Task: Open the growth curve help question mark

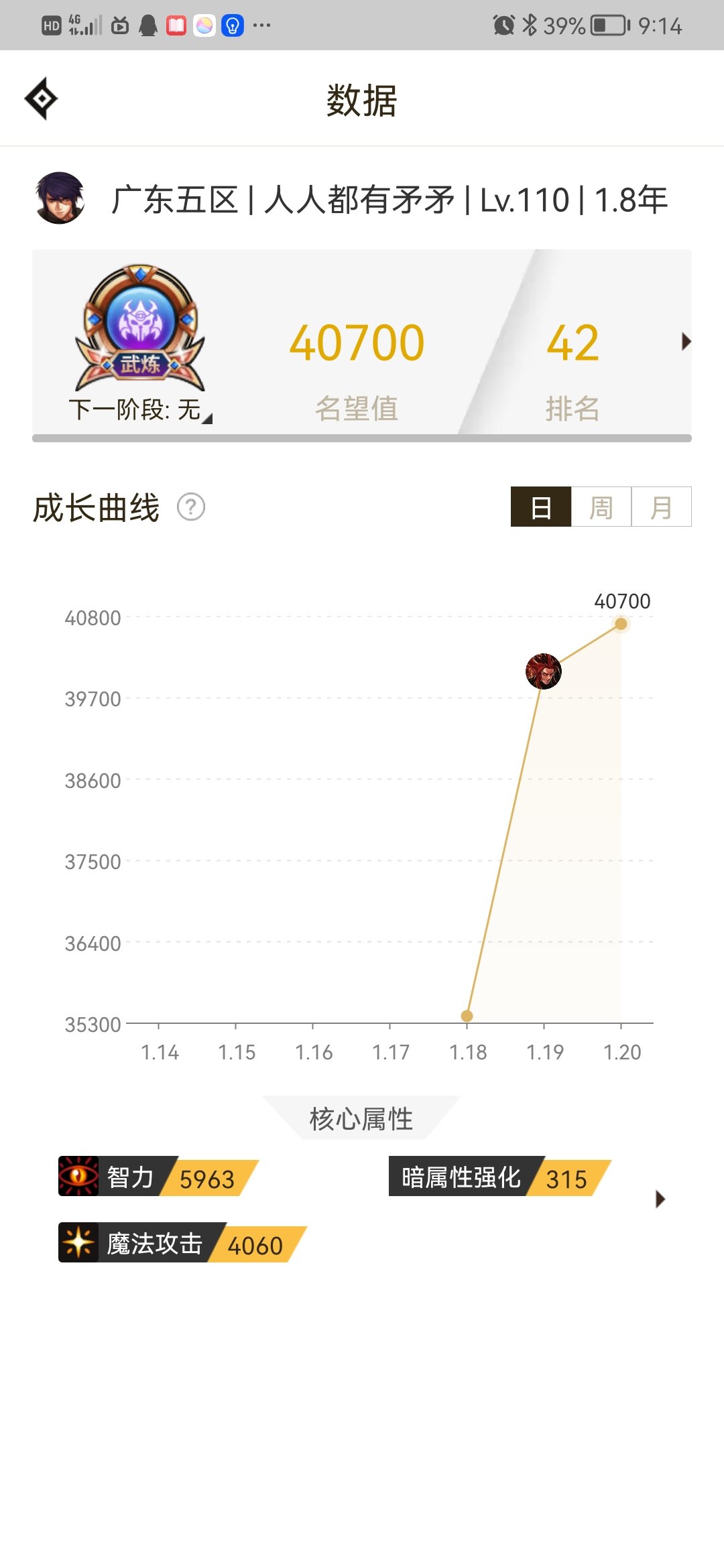Action: [x=191, y=507]
